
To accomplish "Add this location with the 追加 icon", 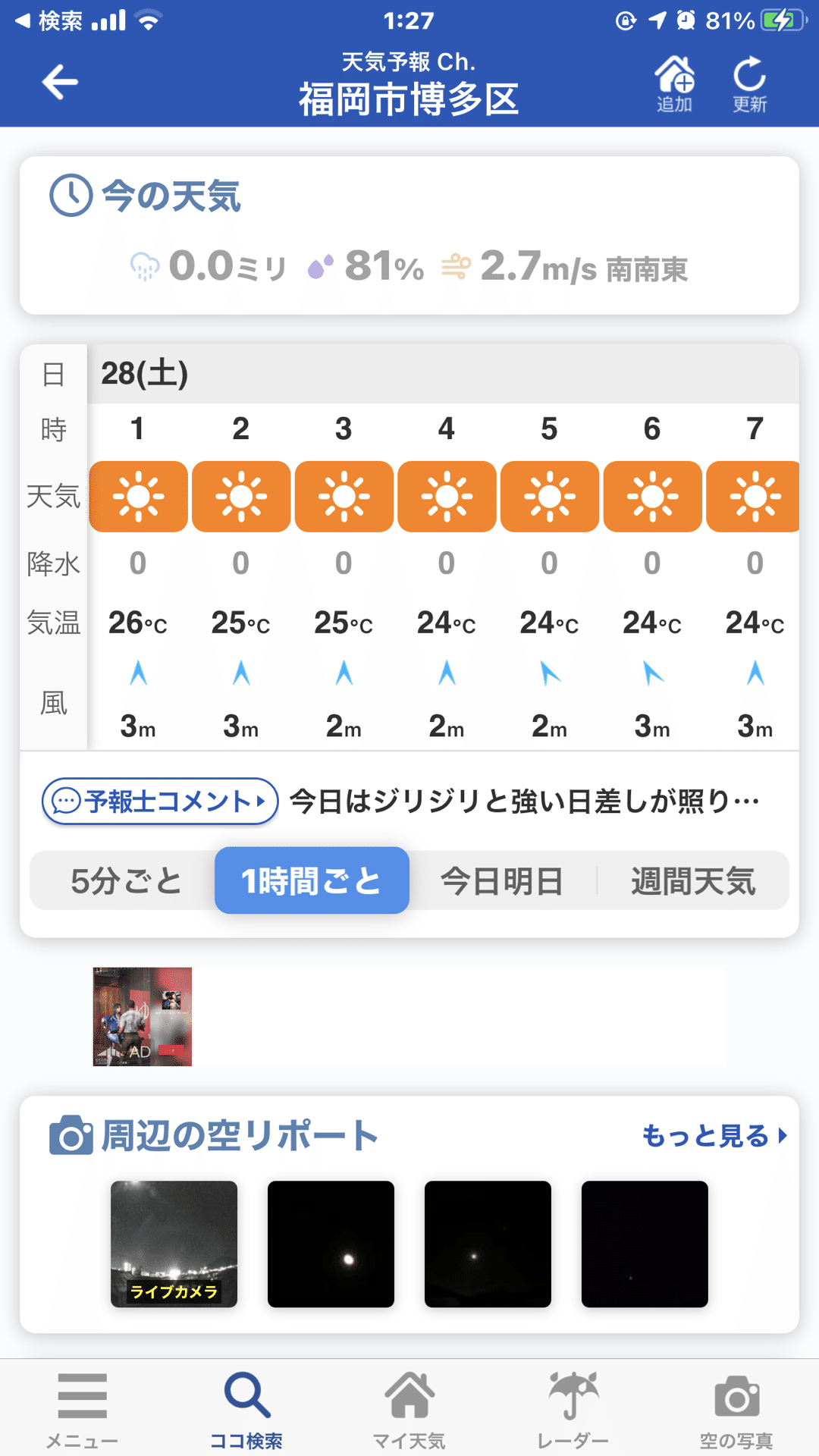I will [674, 83].
